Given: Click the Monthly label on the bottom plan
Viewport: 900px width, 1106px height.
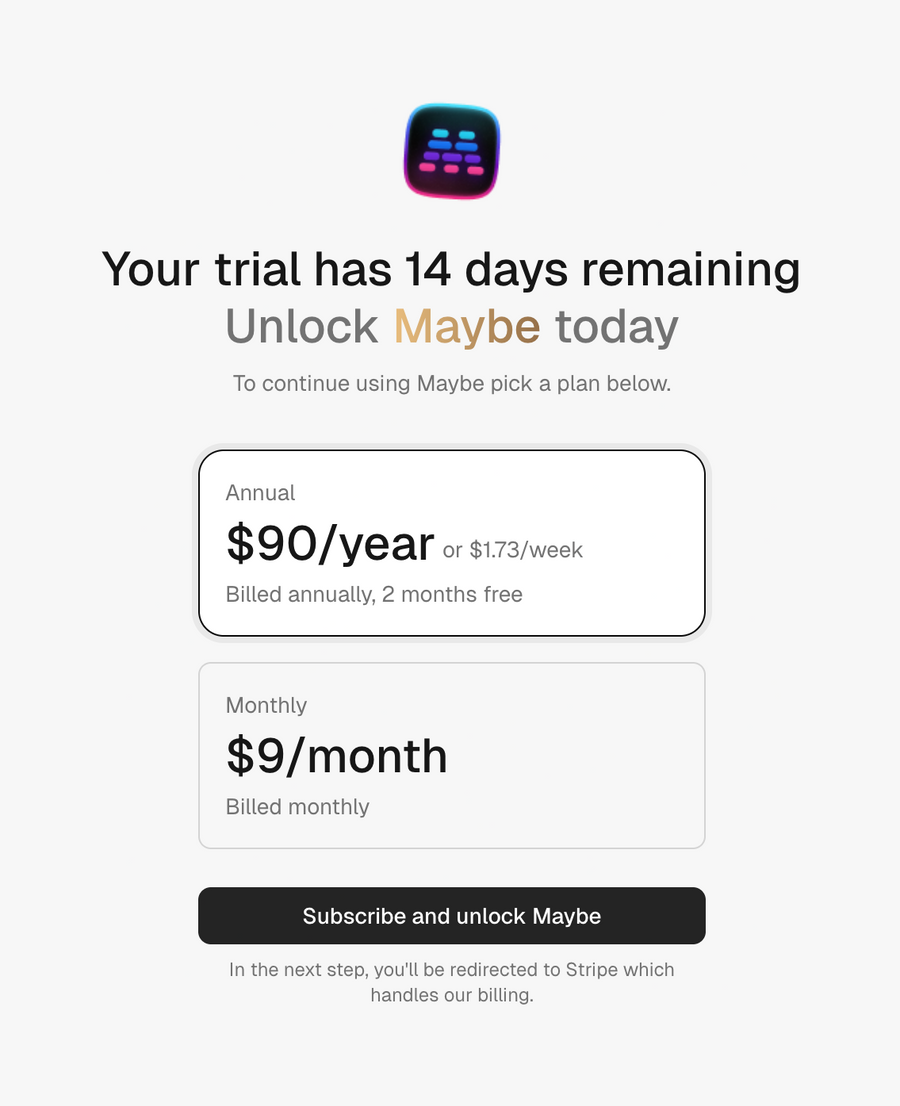Looking at the screenshot, I should [266, 705].
